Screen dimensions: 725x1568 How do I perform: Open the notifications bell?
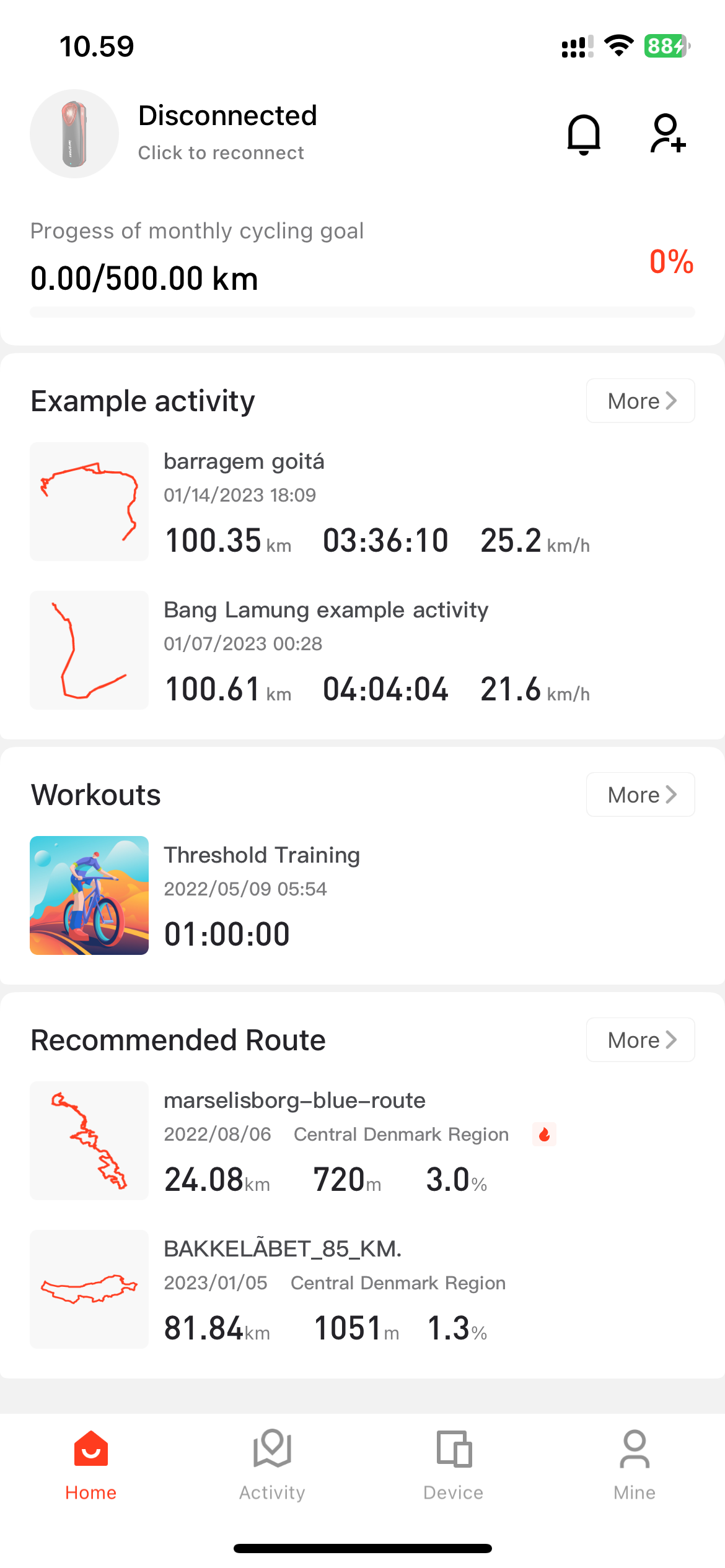point(584,134)
